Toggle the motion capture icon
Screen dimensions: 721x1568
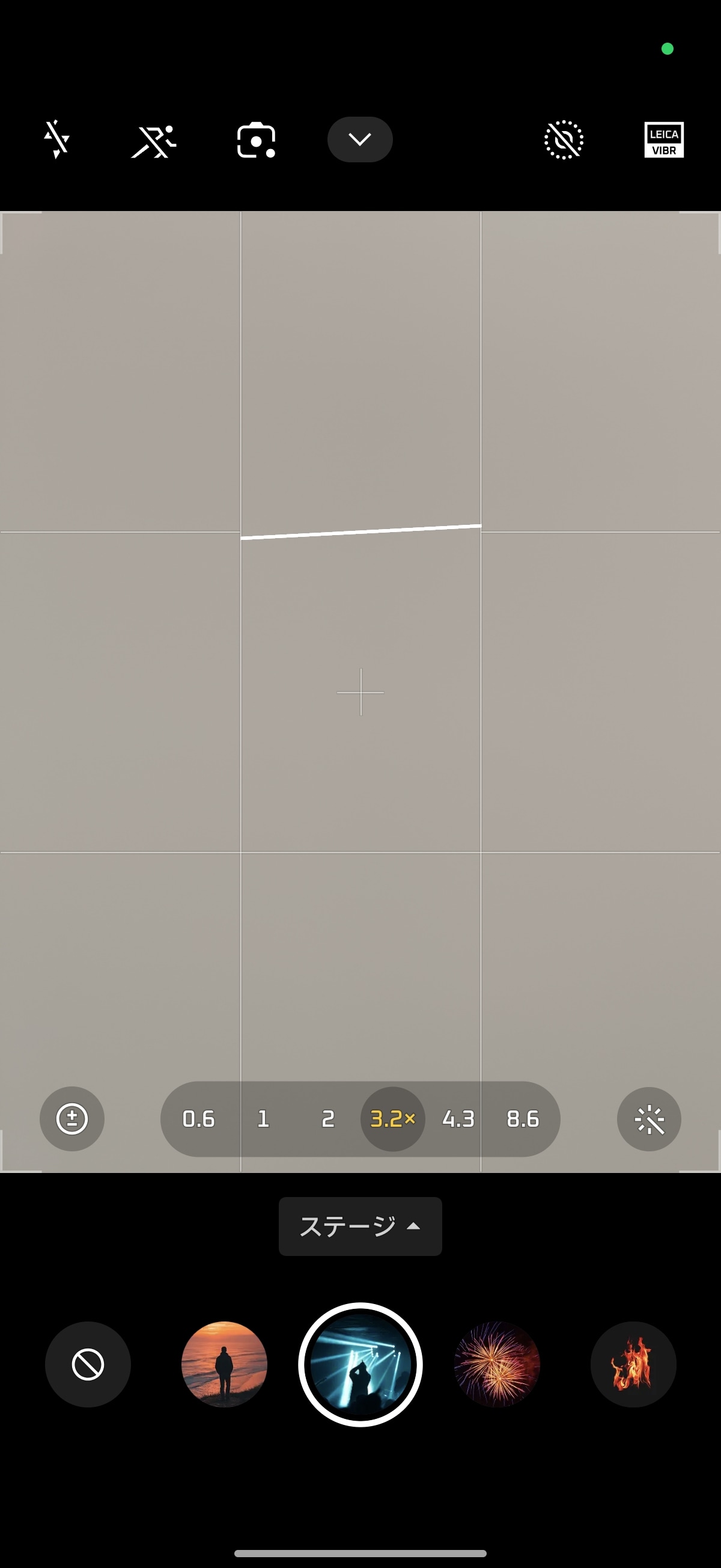154,141
